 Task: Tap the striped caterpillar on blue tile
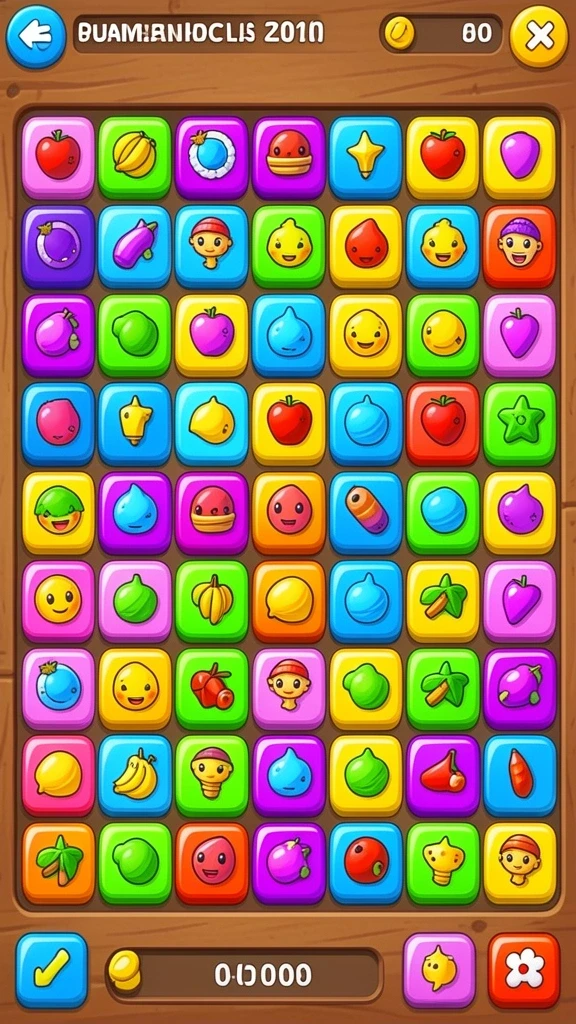[365, 513]
